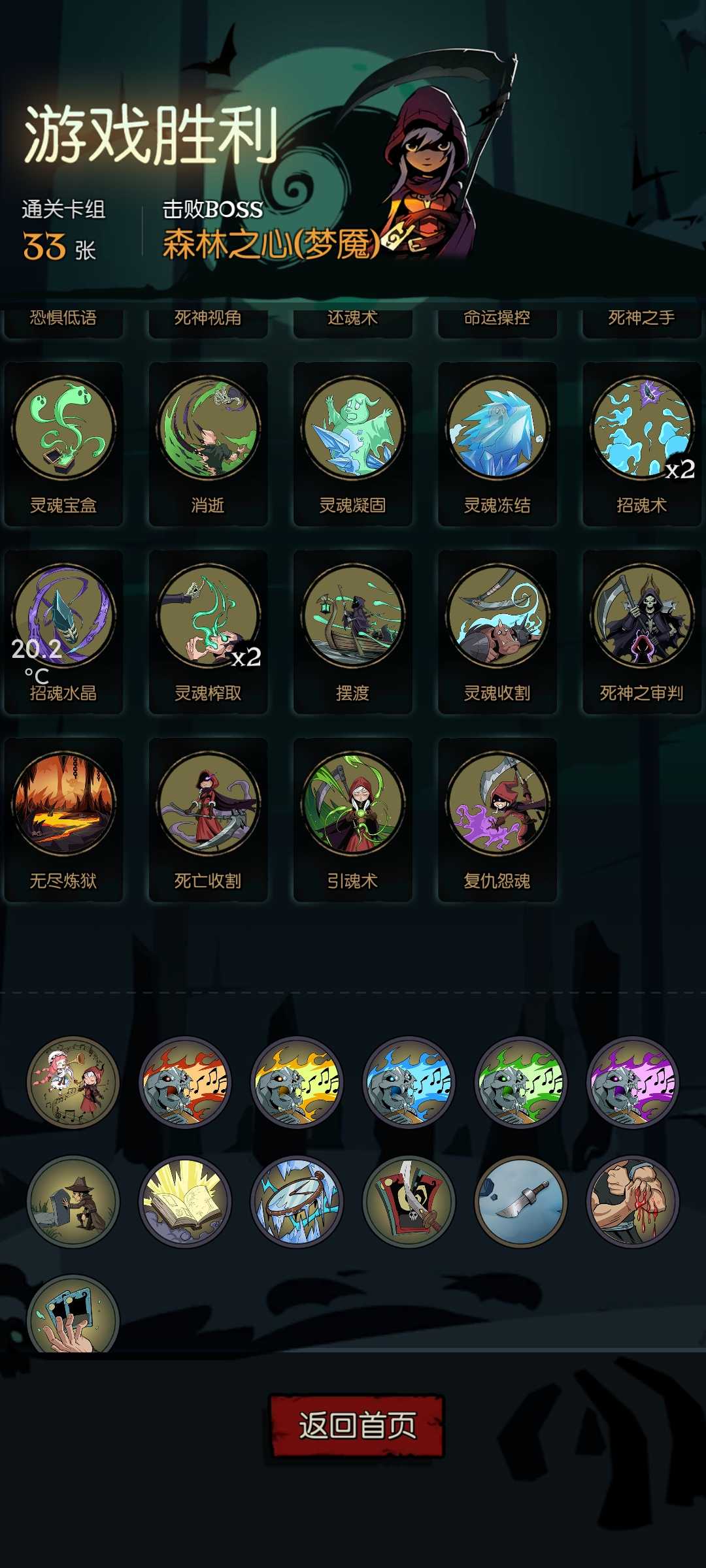Viewport: 706px width, 1568px height.
Task: Open the 死神之审判 card
Action: [x=641, y=632]
